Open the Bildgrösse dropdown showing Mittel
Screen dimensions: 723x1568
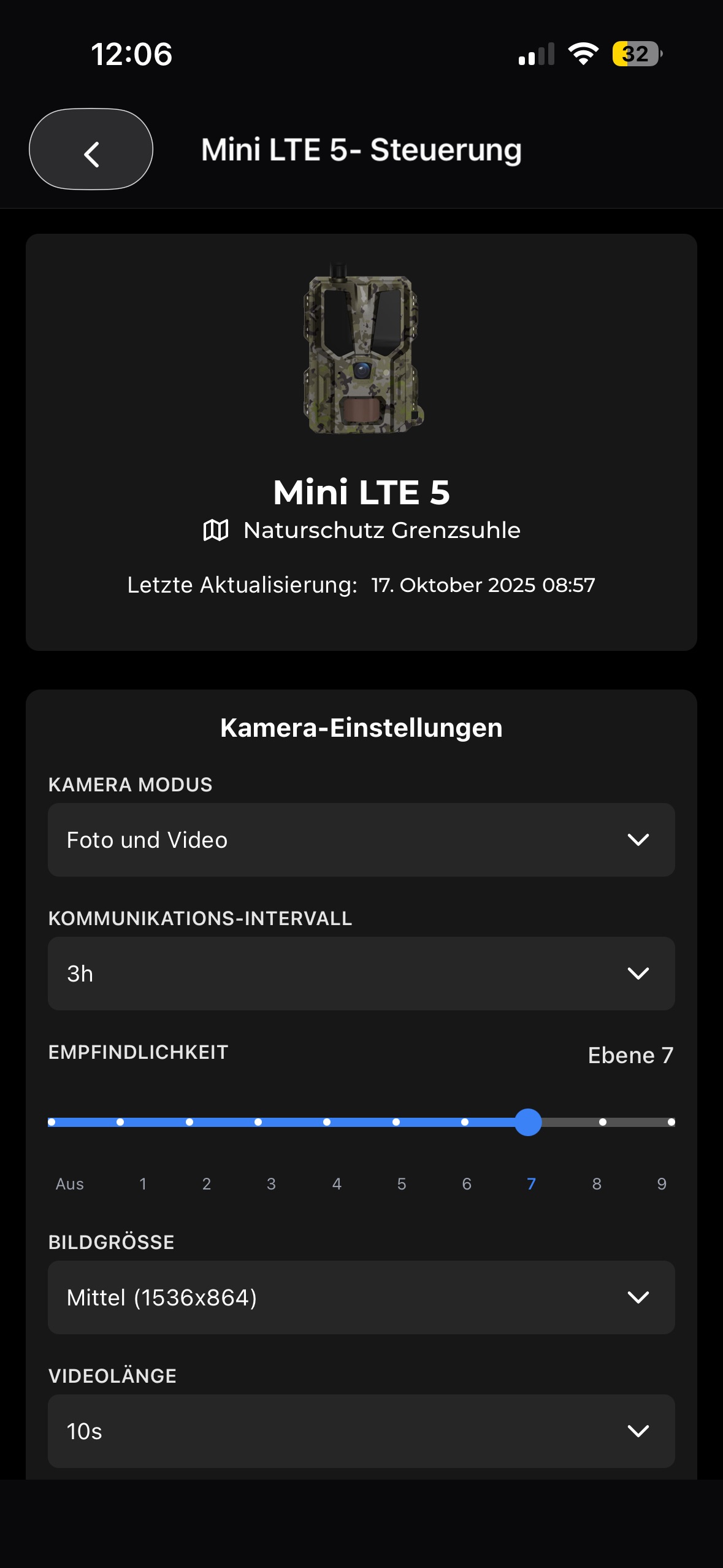(x=361, y=1297)
